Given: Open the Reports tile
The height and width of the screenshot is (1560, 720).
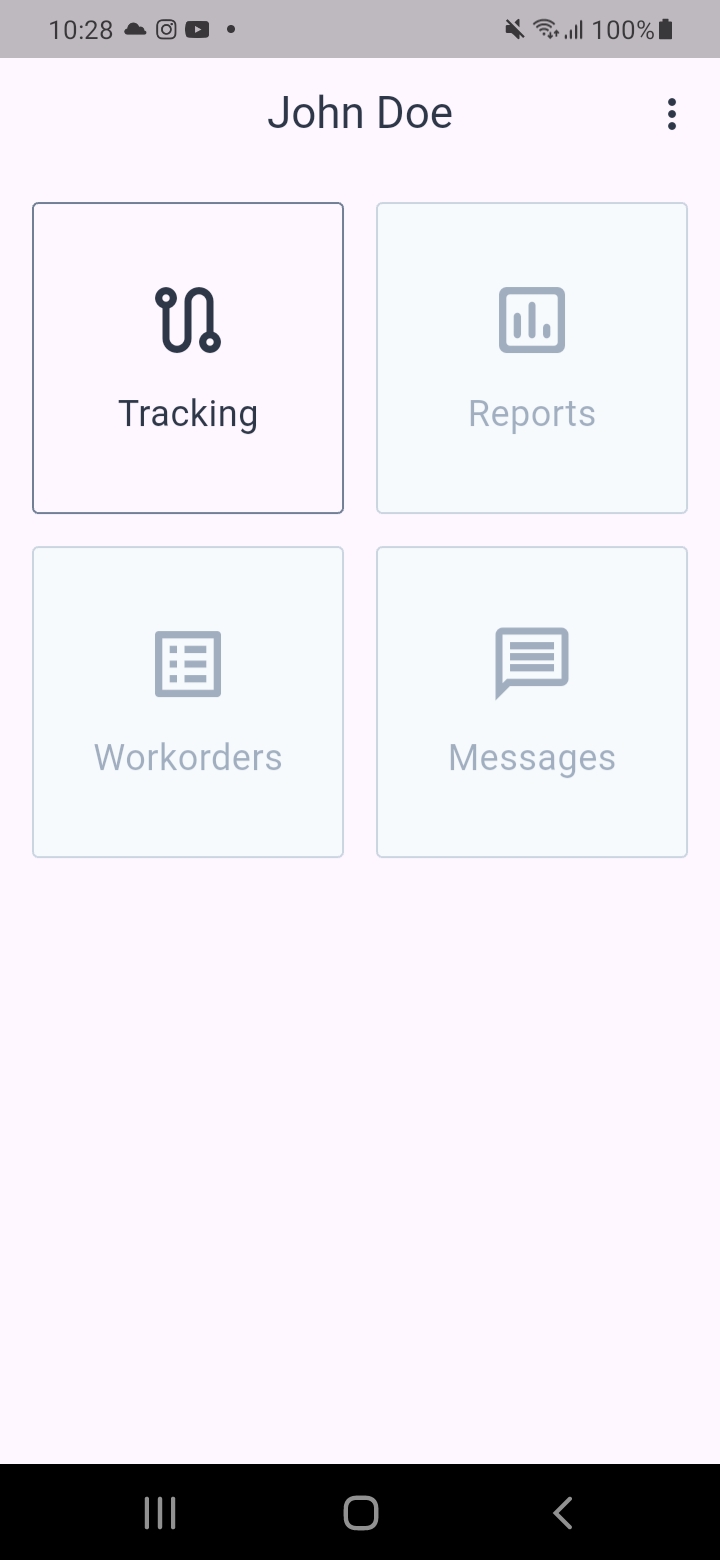Looking at the screenshot, I should coord(532,358).
